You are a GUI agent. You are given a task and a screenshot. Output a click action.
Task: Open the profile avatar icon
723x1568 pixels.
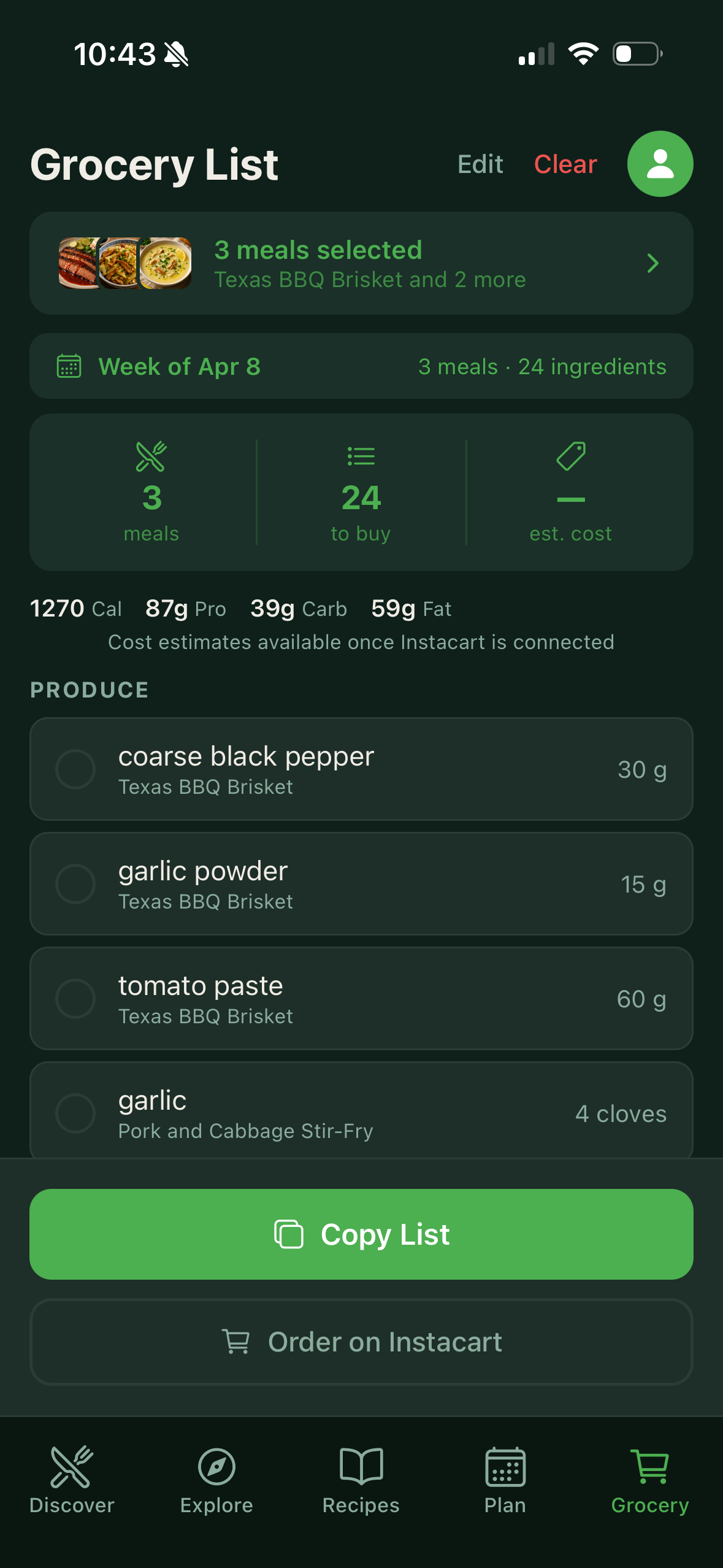coord(659,163)
